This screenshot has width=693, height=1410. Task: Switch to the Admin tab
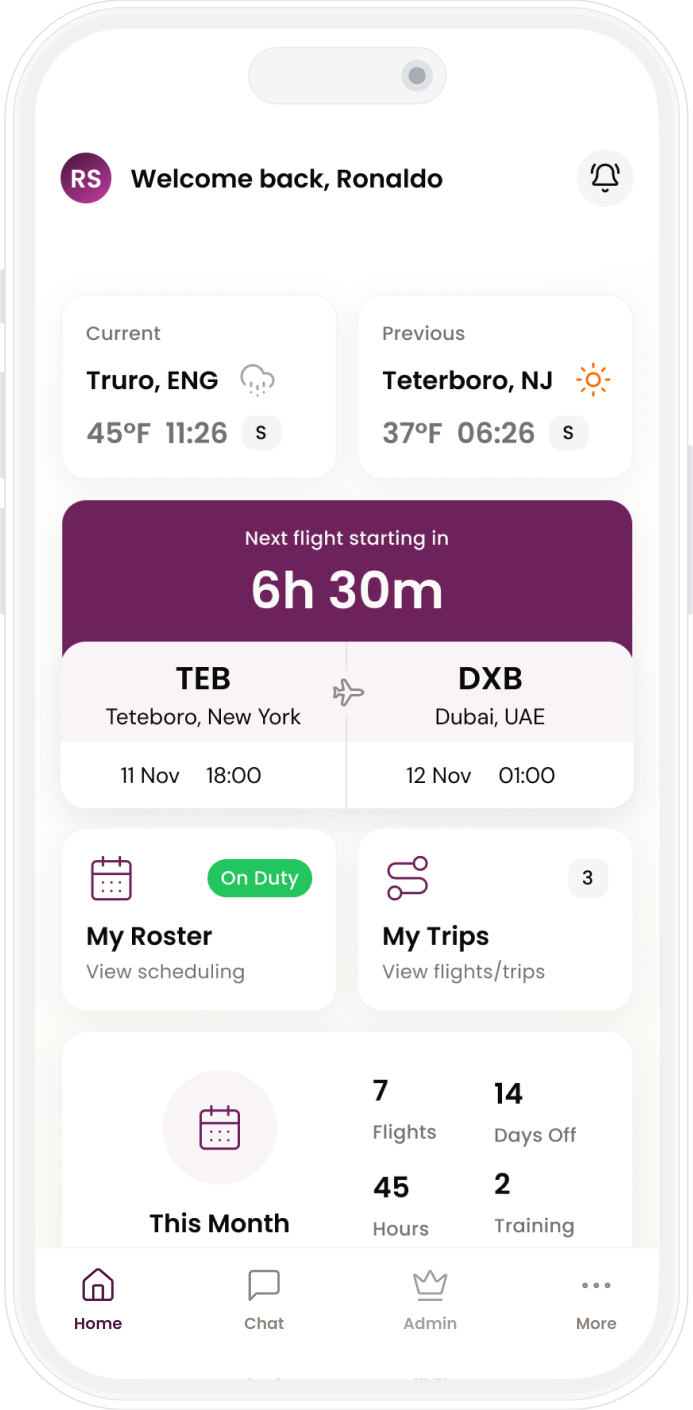click(430, 1300)
